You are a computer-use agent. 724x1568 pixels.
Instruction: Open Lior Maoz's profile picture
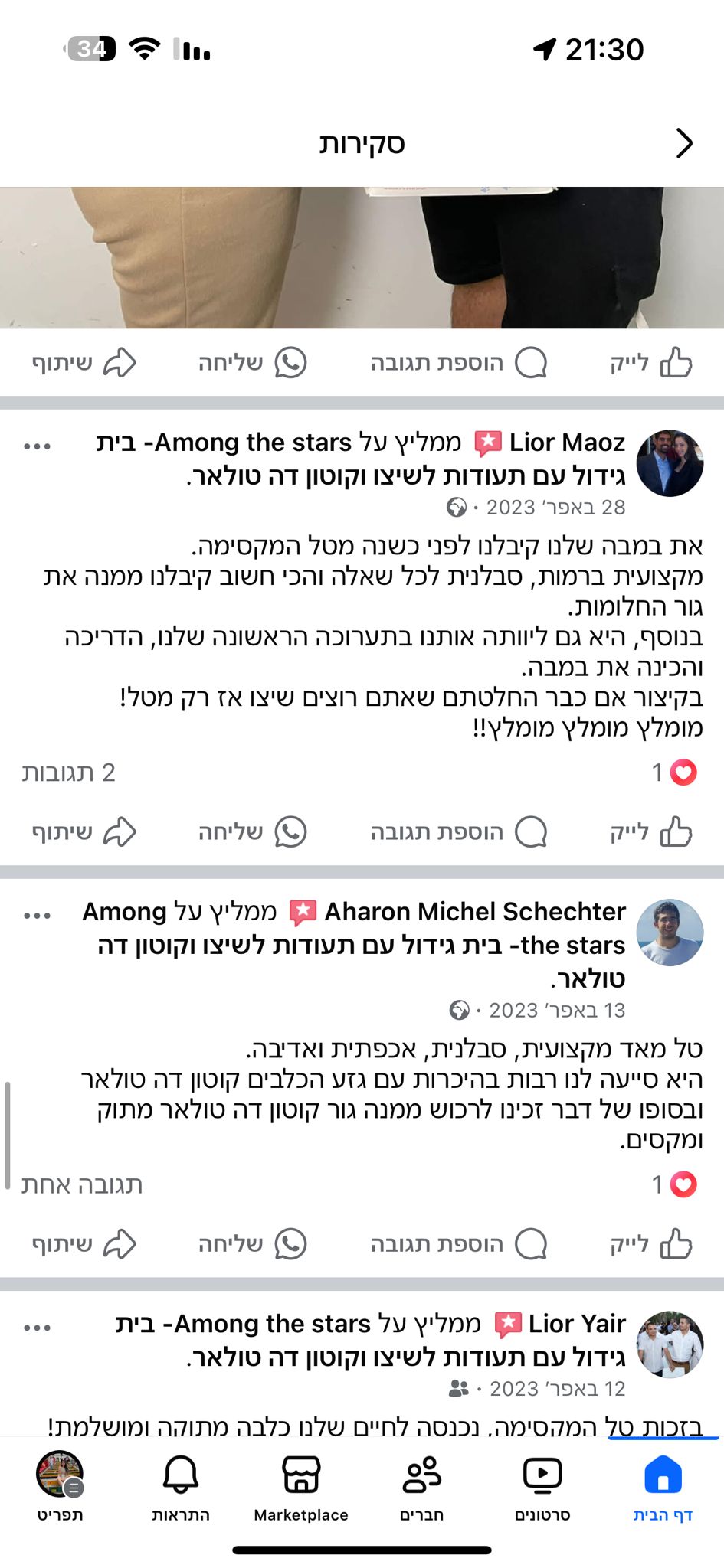point(670,462)
